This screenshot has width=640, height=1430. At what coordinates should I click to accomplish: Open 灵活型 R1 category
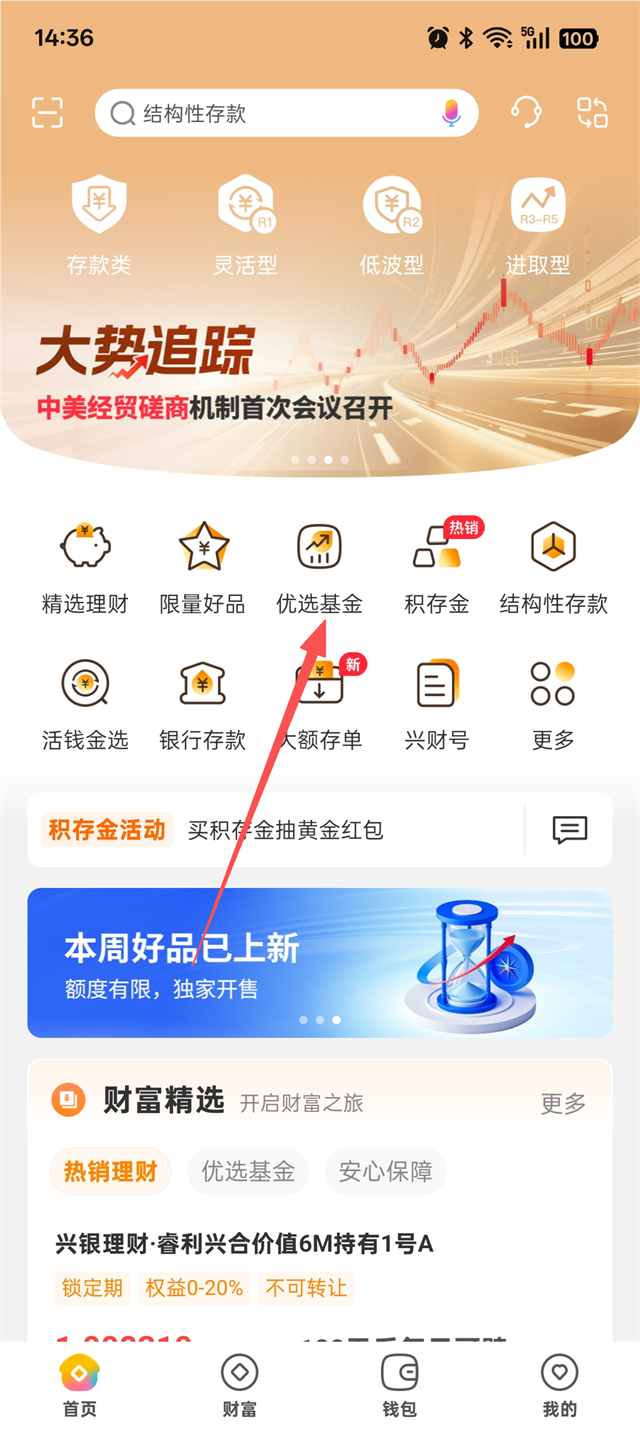pyautogui.click(x=246, y=225)
